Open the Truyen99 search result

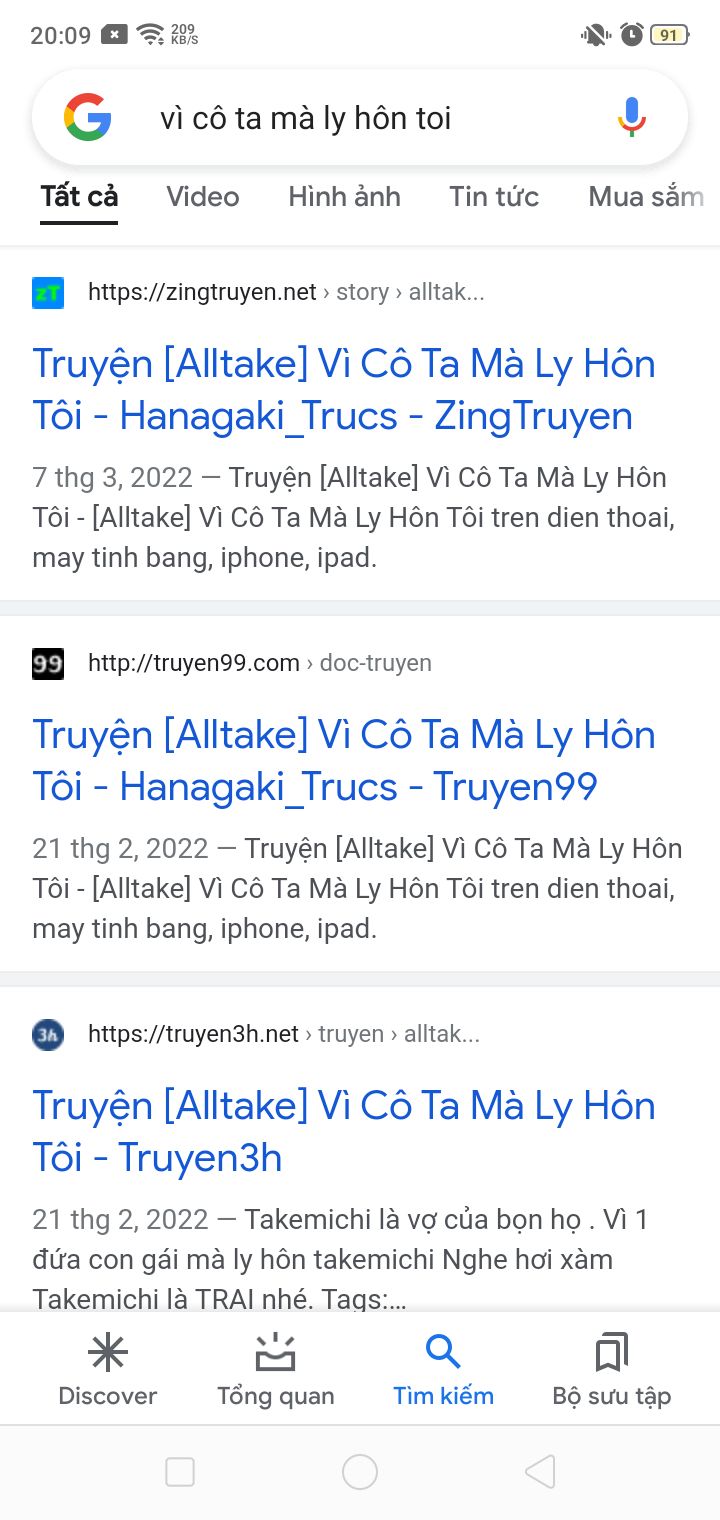tap(344, 761)
